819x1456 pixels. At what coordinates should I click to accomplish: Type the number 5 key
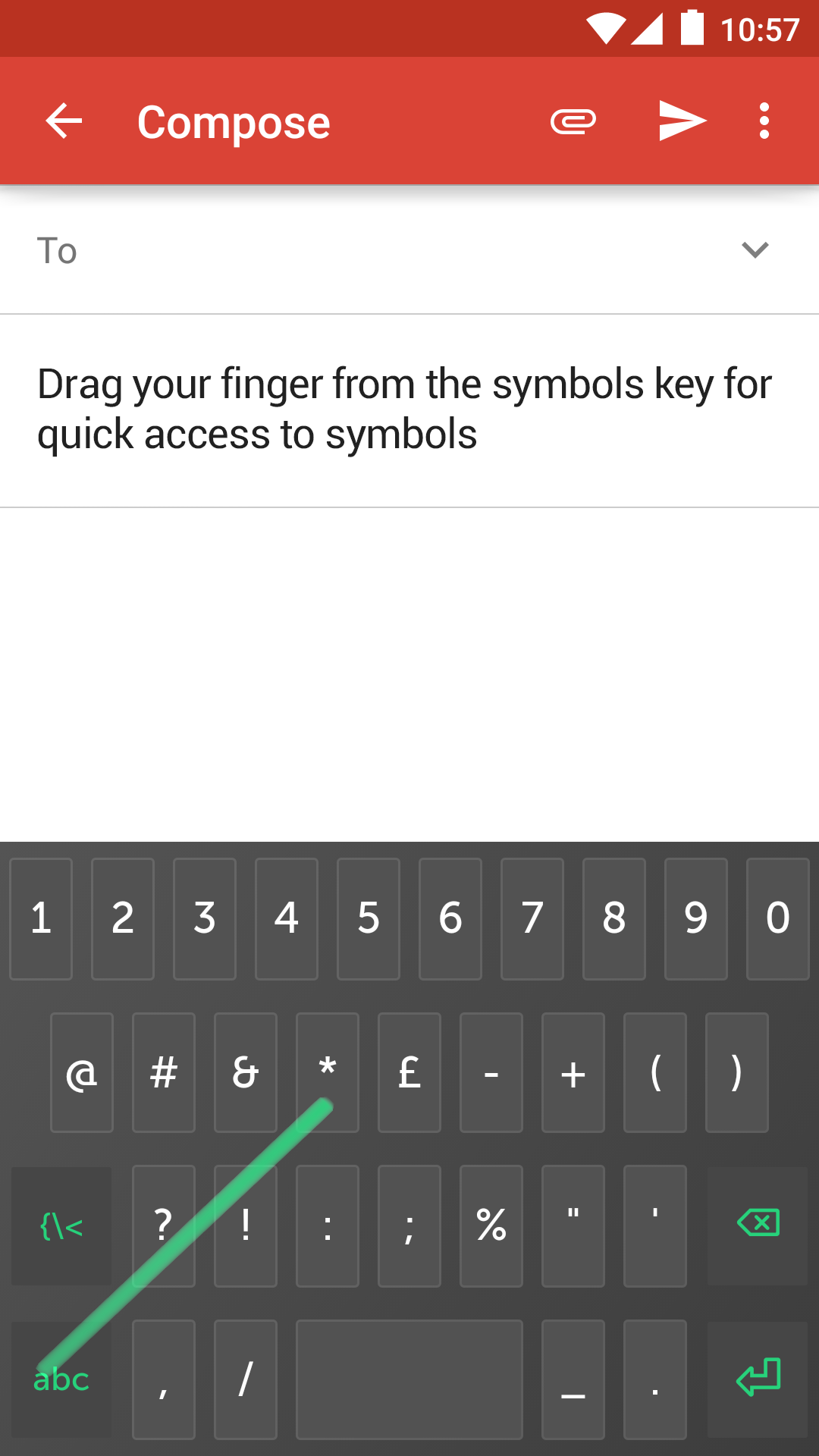(369, 918)
